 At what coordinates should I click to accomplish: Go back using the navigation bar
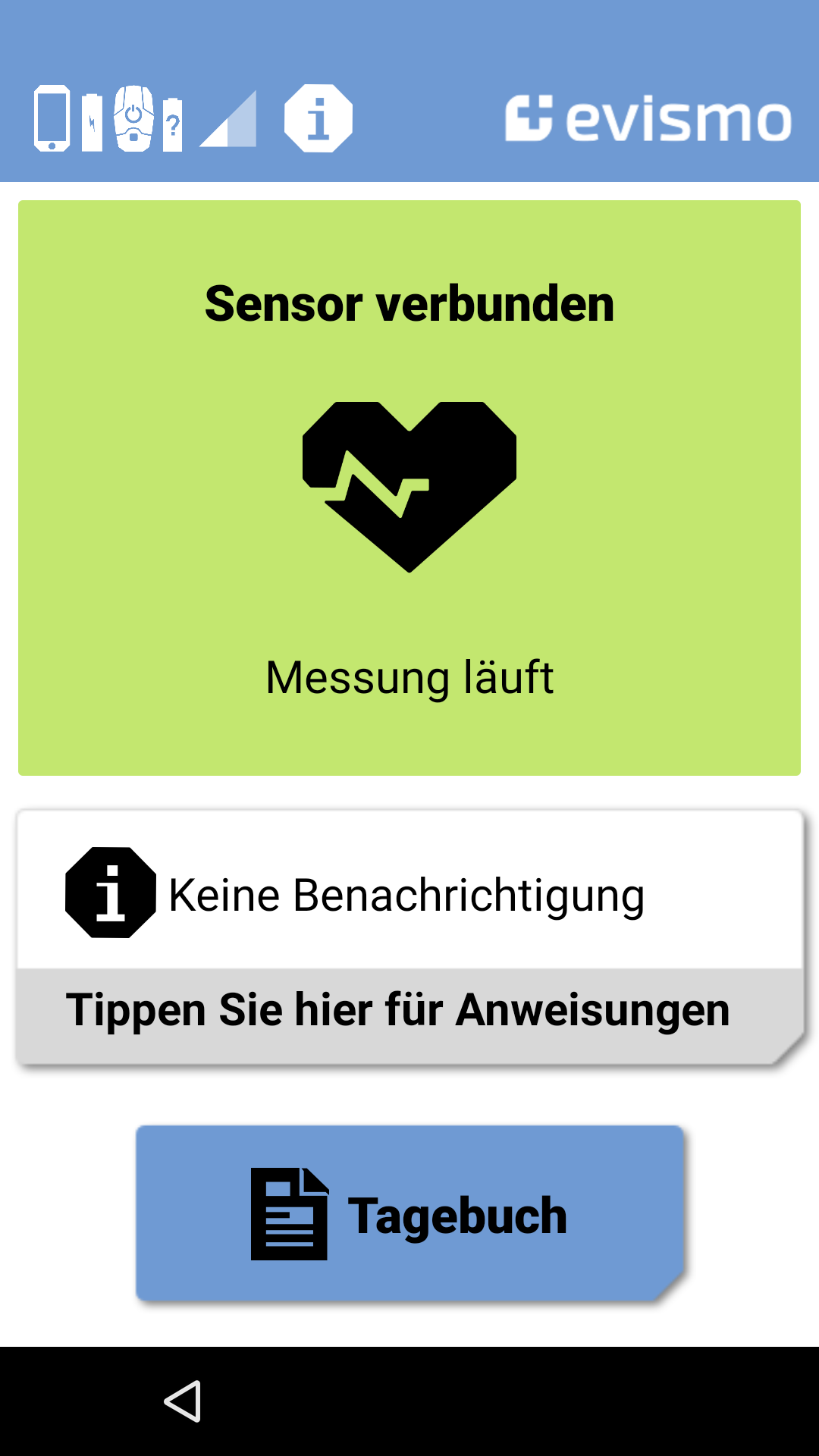[x=183, y=1401]
